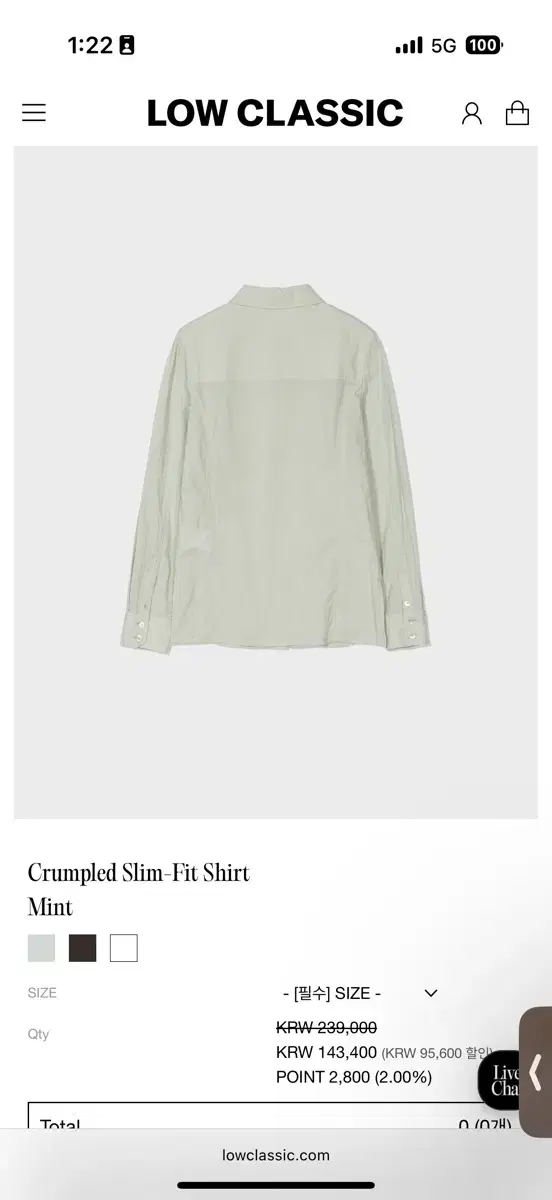The width and height of the screenshot is (552, 1200).
Task: Open the shopping bag
Action: click(x=517, y=113)
